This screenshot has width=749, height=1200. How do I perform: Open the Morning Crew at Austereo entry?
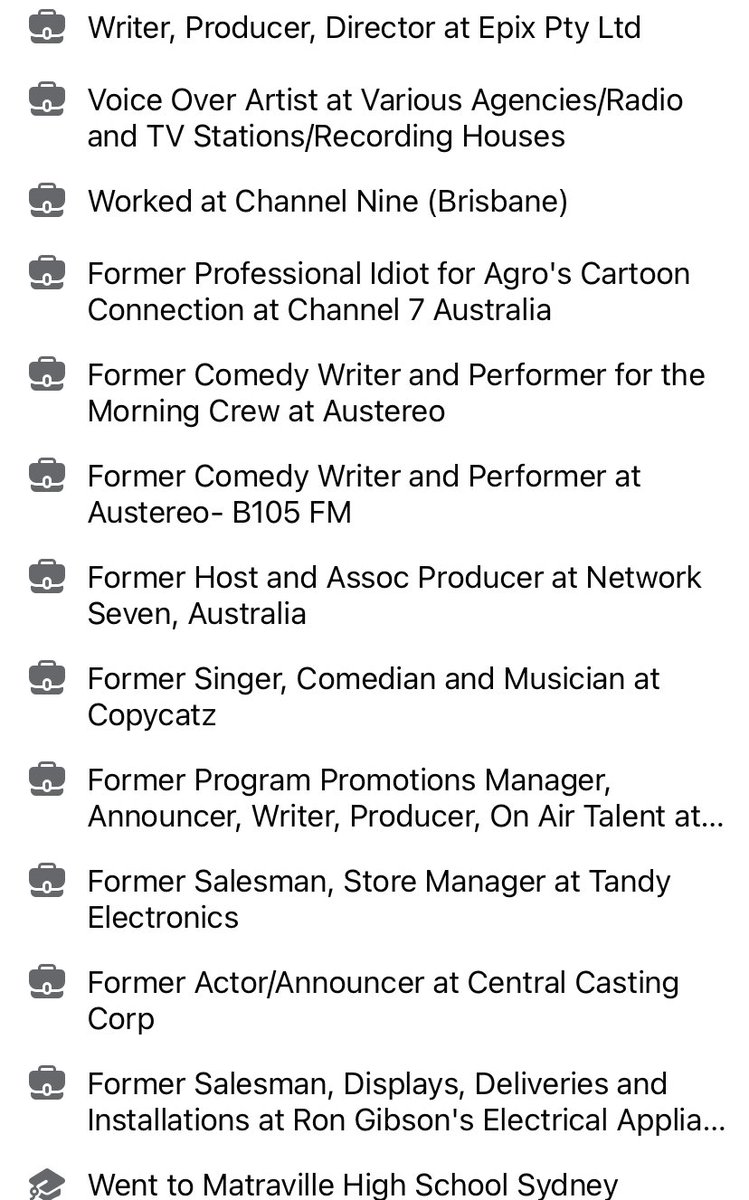pos(396,393)
